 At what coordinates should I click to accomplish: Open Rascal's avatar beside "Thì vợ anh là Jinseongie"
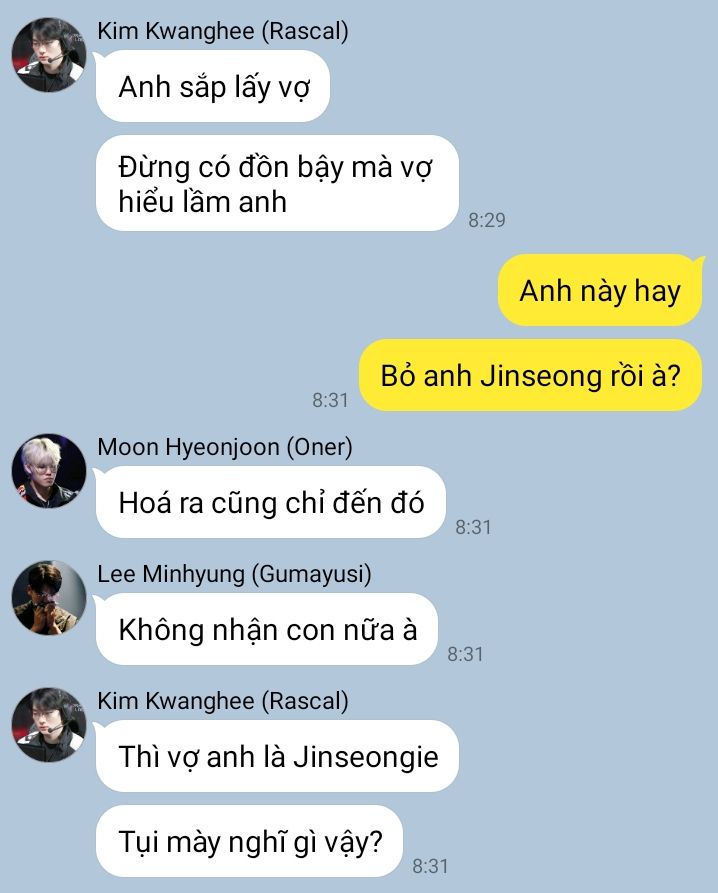point(48,724)
